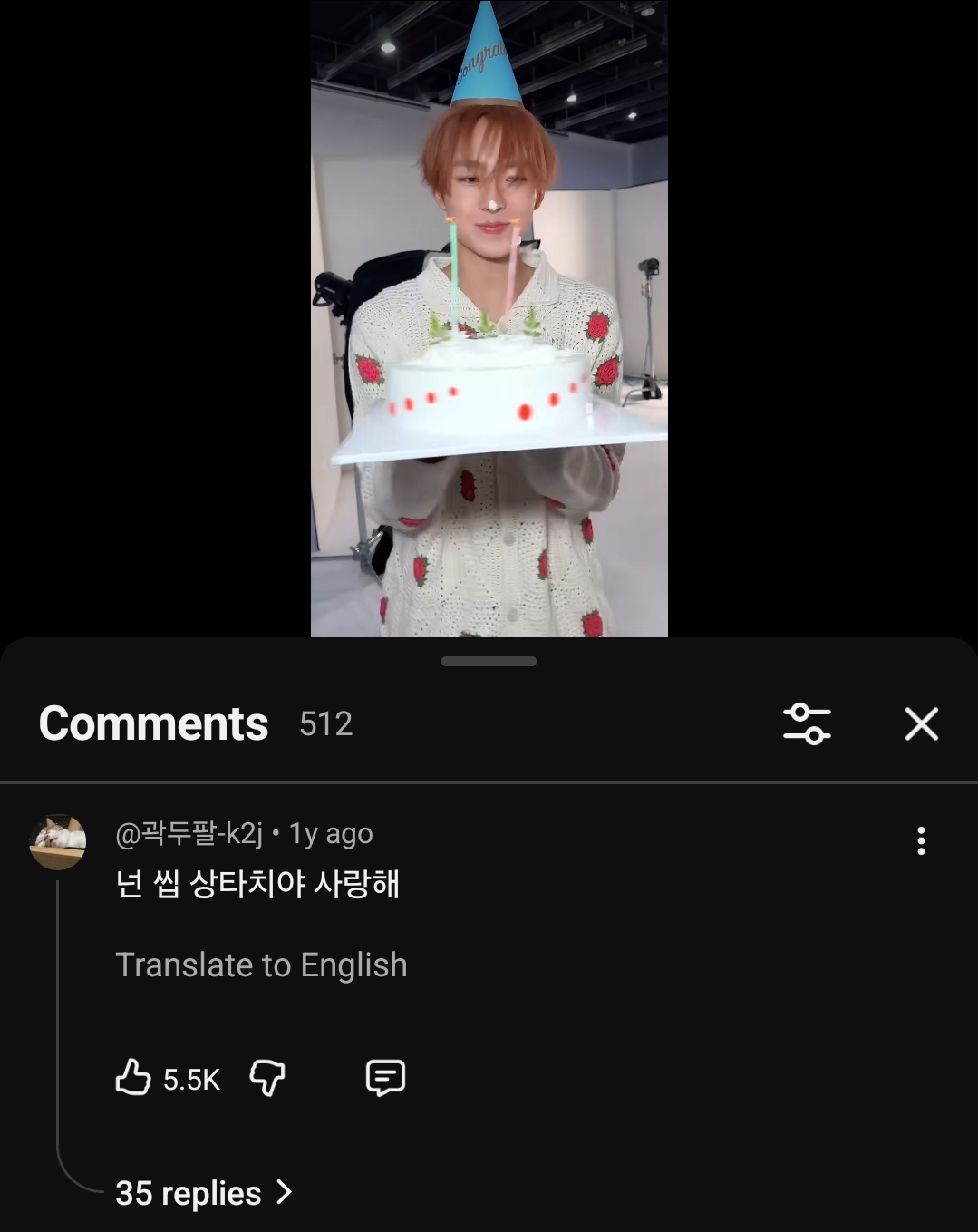Image resolution: width=978 pixels, height=1232 pixels.
Task: Dislike the comment by @곽두팔-k2j
Action: [x=267, y=1078]
